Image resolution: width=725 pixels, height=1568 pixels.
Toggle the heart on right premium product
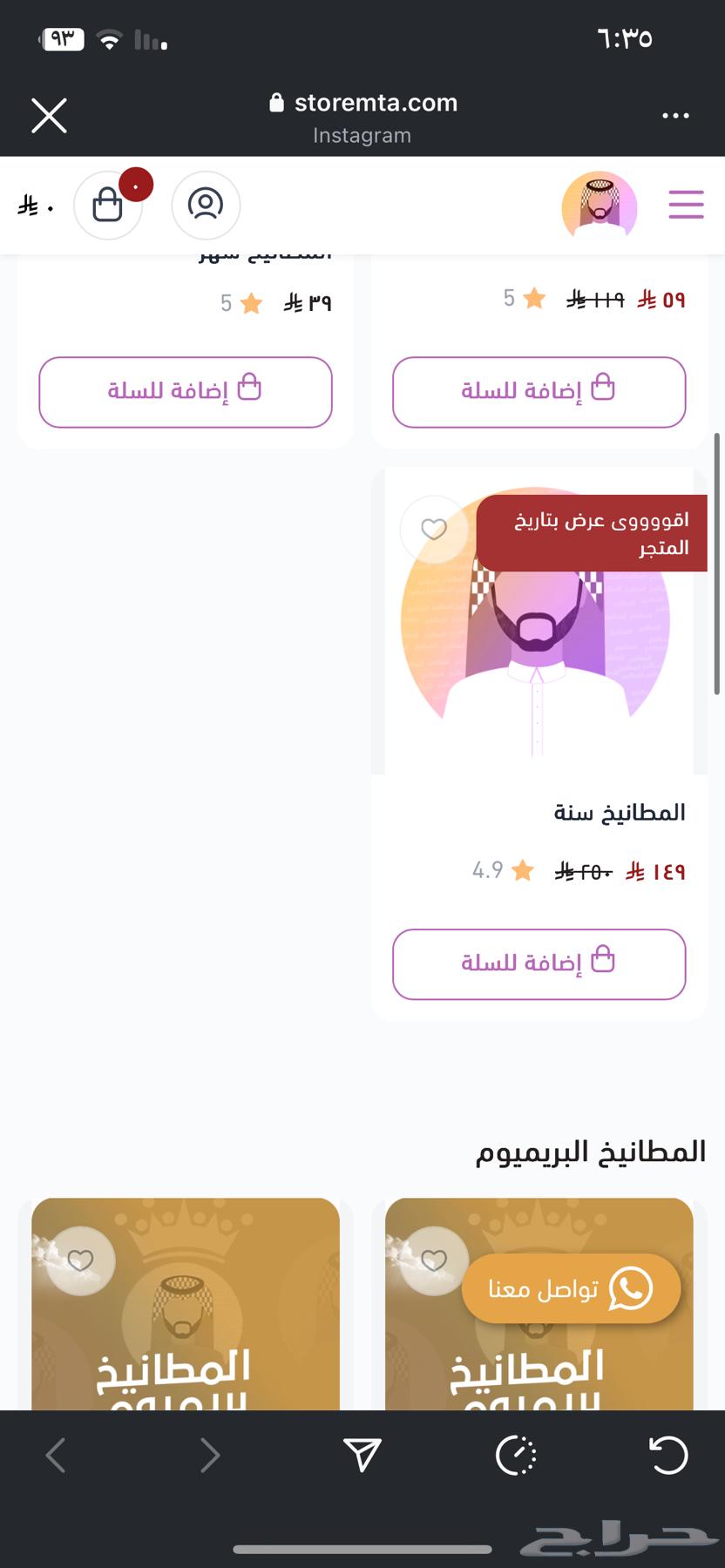(x=435, y=1260)
